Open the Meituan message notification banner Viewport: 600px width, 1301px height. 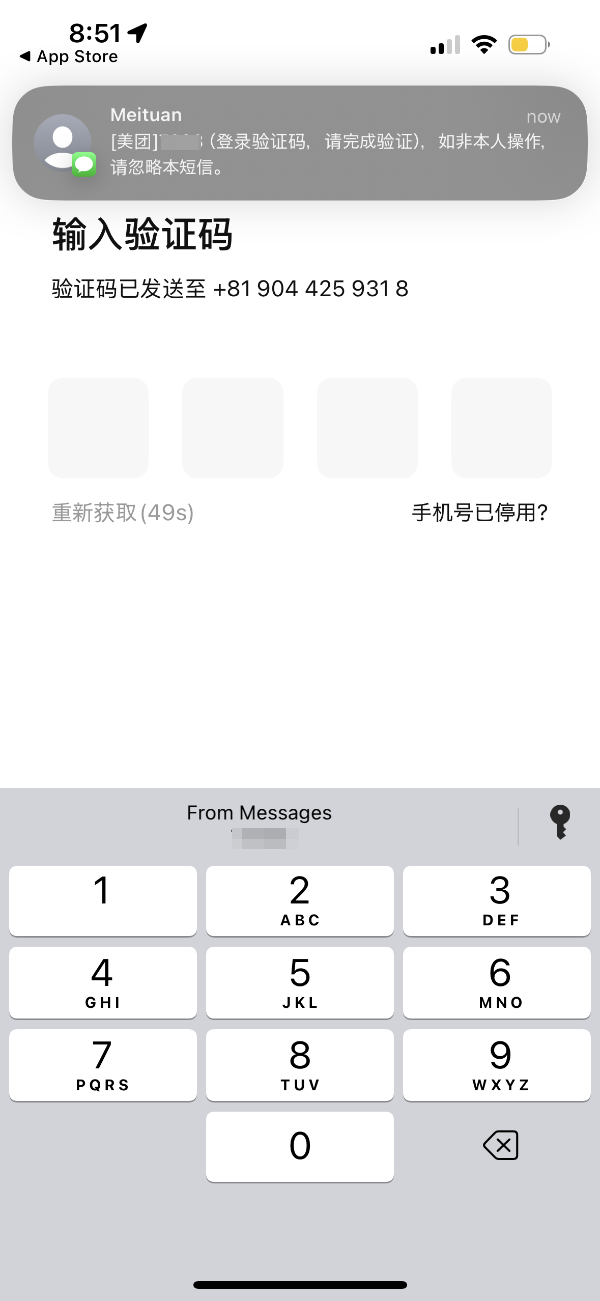(300, 142)
